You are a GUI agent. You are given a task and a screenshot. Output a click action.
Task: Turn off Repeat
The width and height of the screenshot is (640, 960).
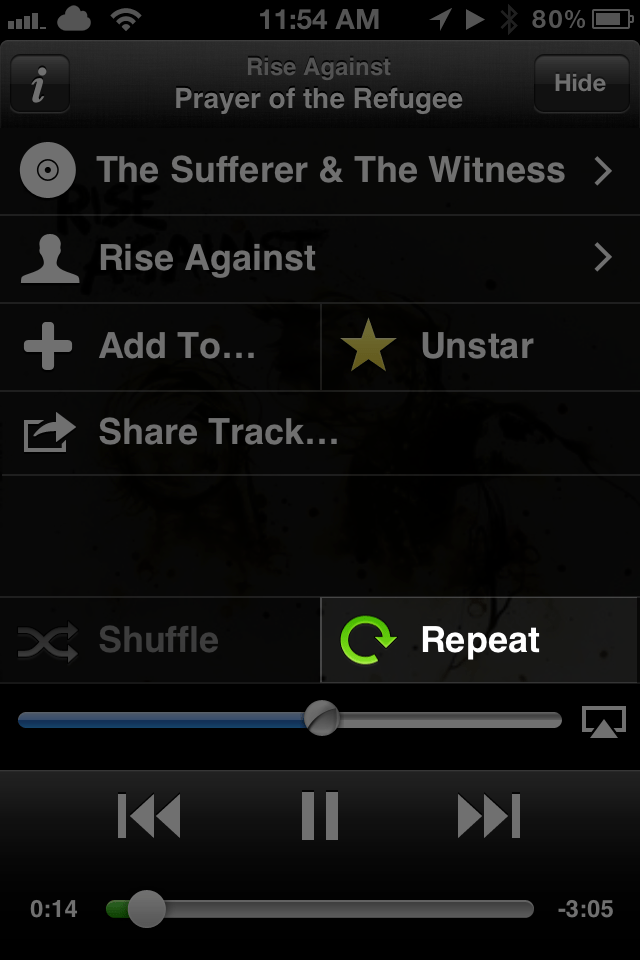(478, 640)
